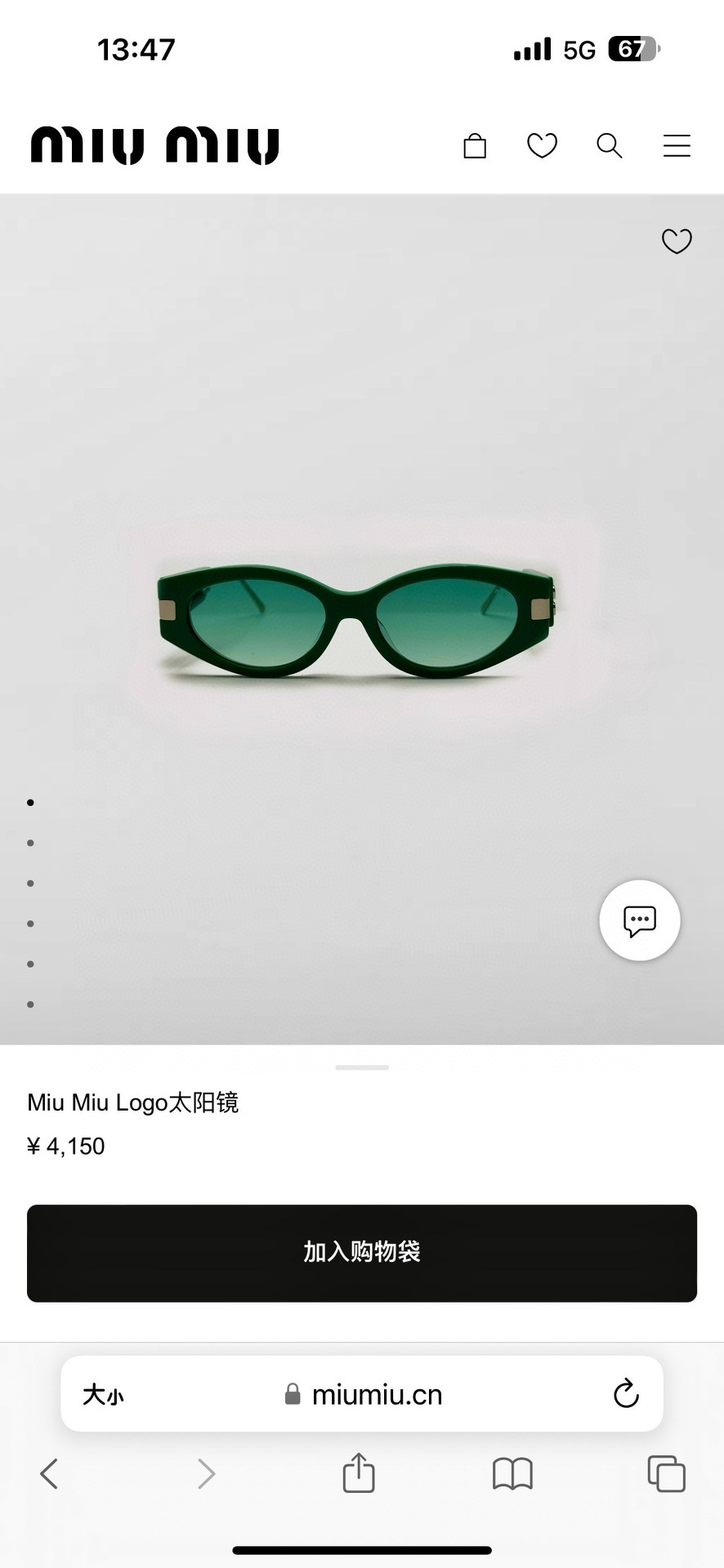This screenshot has width=724, height=1568.
Task: Open the wishlist heart in the header
Action: 542,146
